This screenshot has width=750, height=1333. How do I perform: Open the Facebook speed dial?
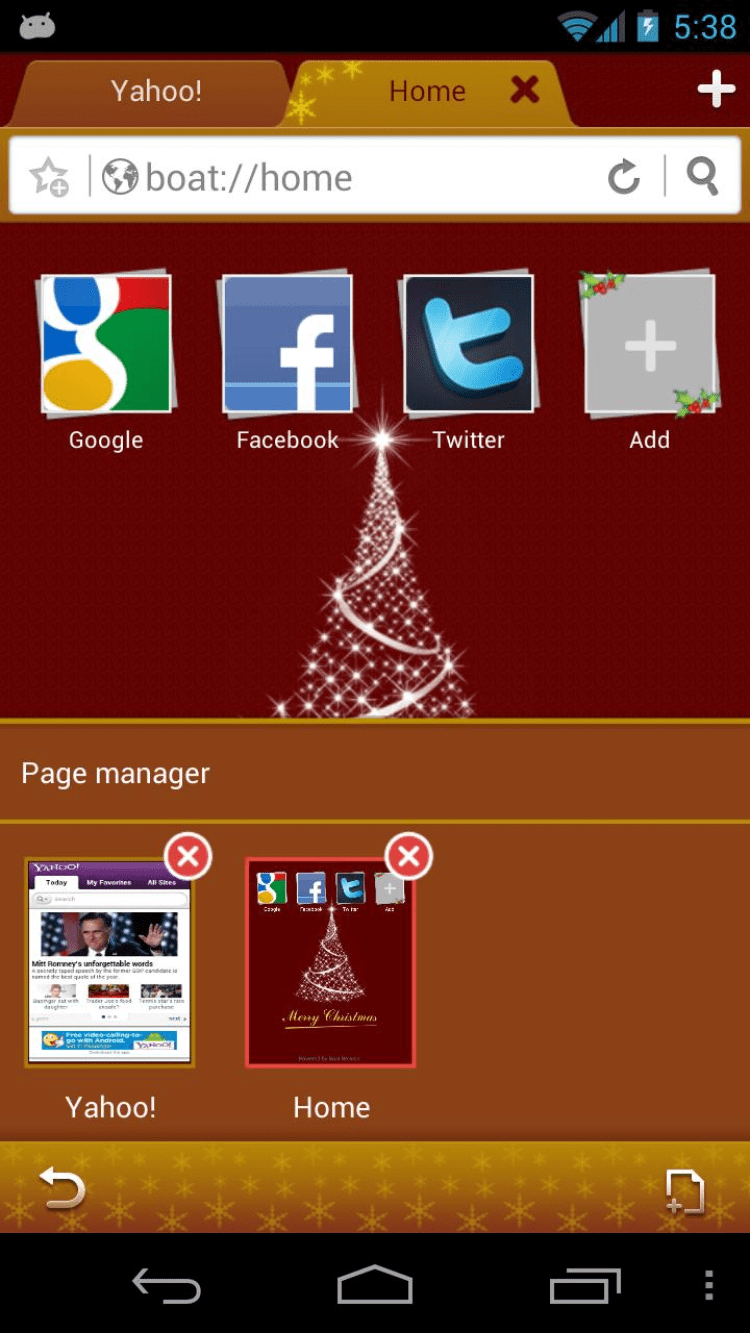[288, 345]
